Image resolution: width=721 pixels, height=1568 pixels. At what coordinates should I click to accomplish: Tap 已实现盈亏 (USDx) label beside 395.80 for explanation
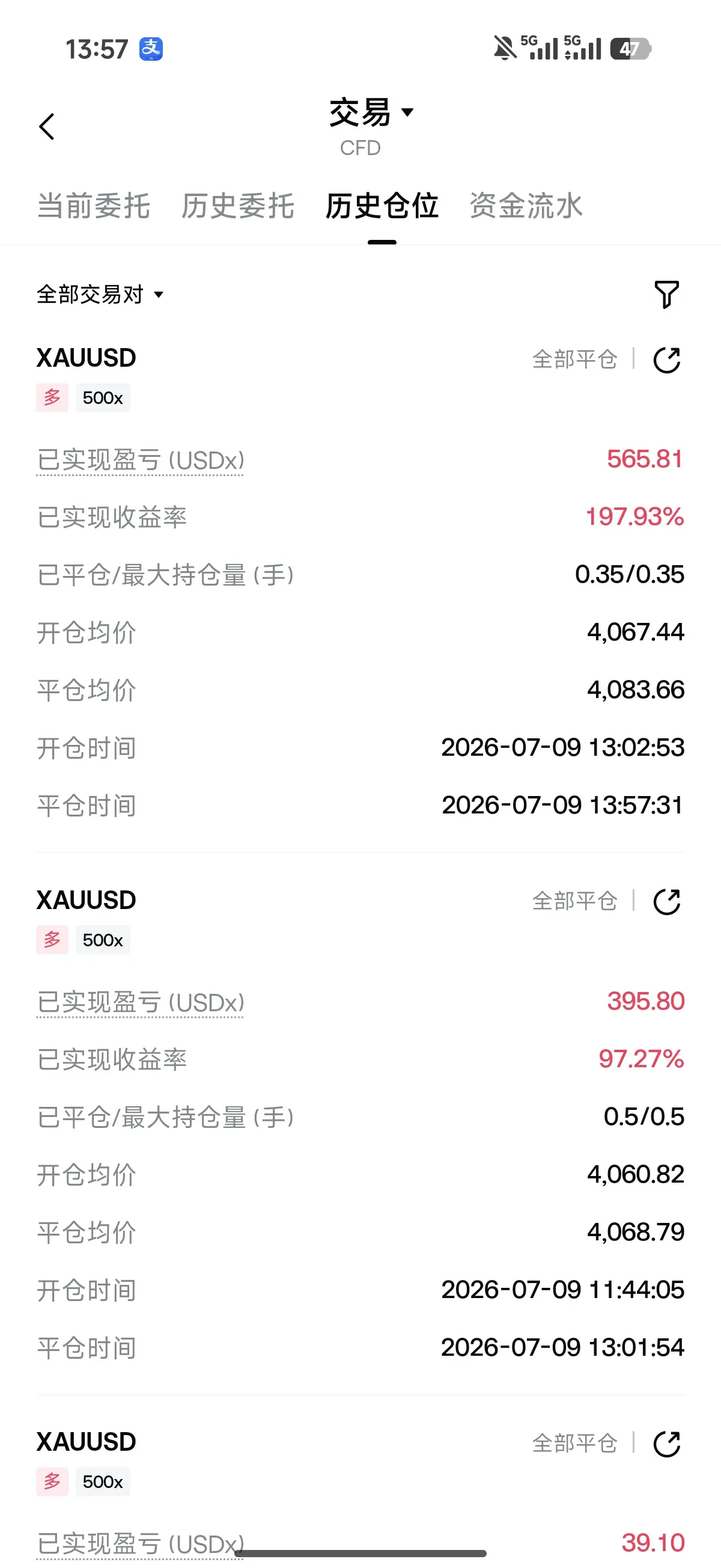[x=141, y=1002]
